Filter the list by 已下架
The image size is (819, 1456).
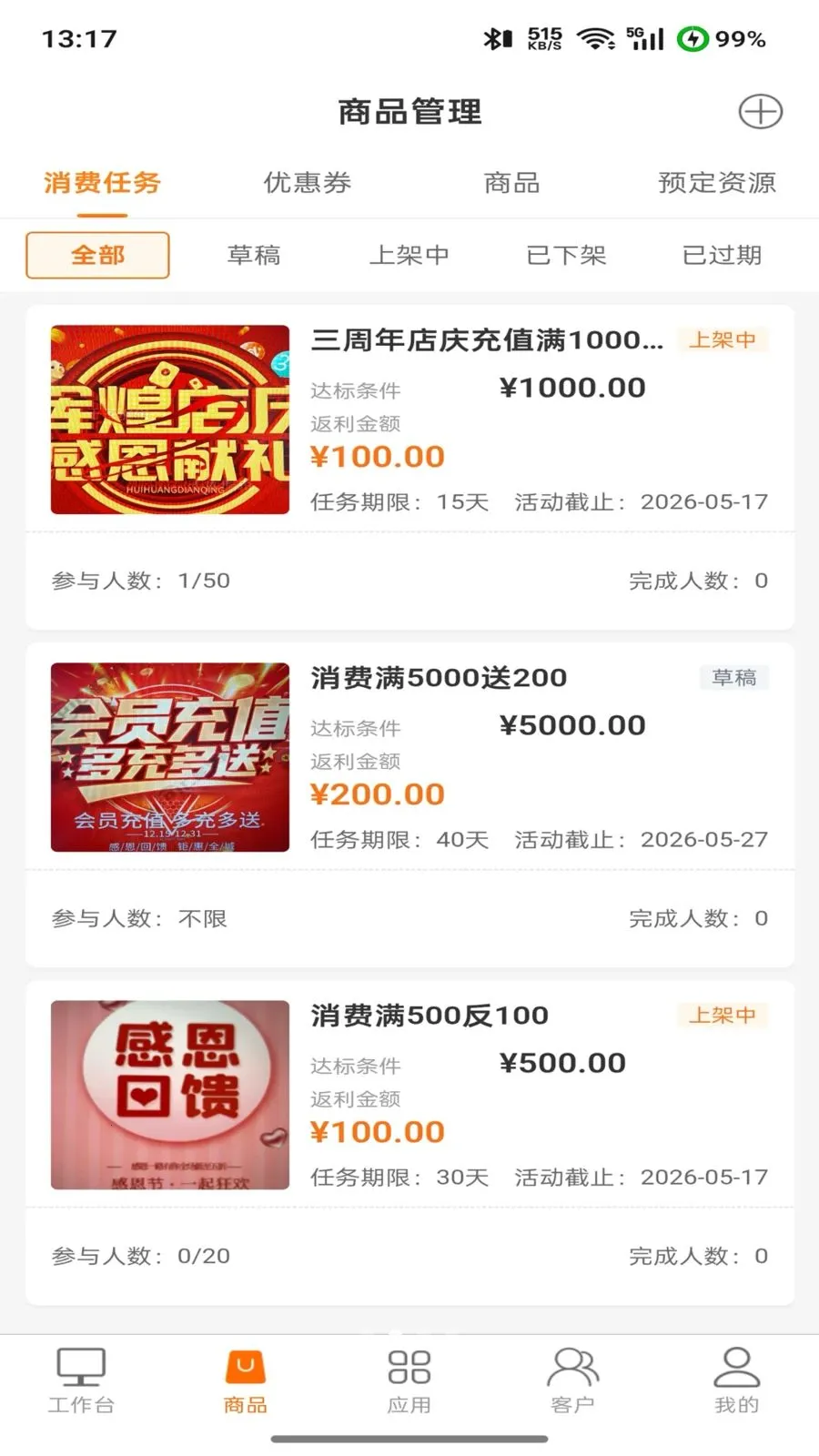(x=566, y=255)
